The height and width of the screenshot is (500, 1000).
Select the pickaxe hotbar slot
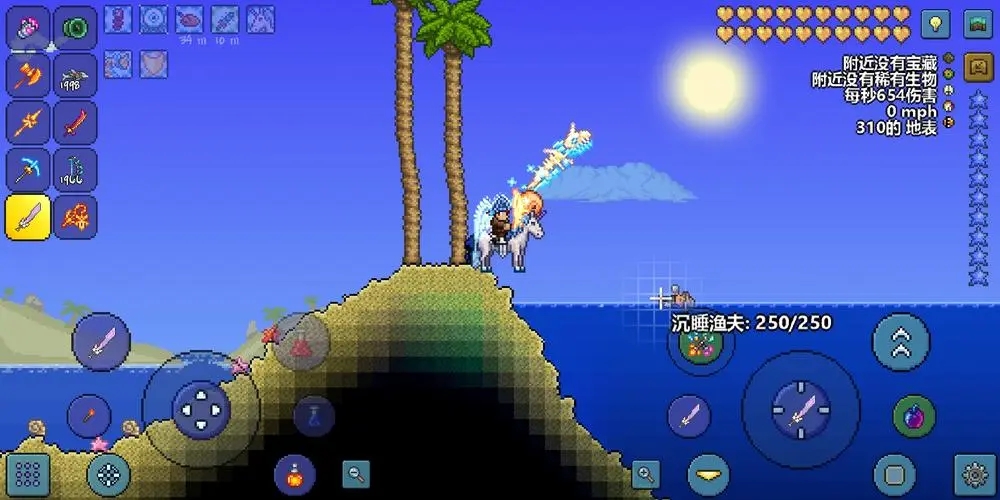pyautogui.click(x=29, y=168)
